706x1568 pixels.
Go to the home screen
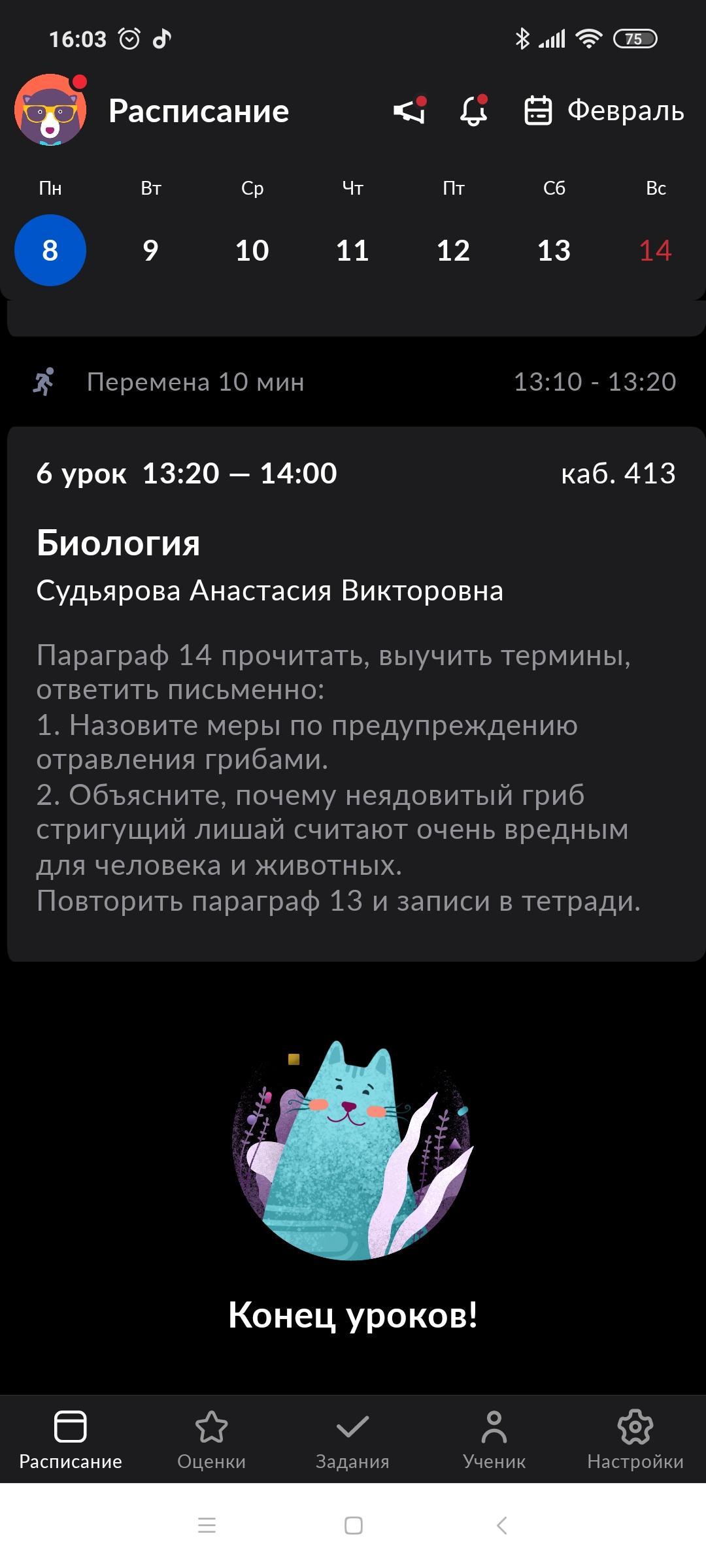pos(353,1526)
